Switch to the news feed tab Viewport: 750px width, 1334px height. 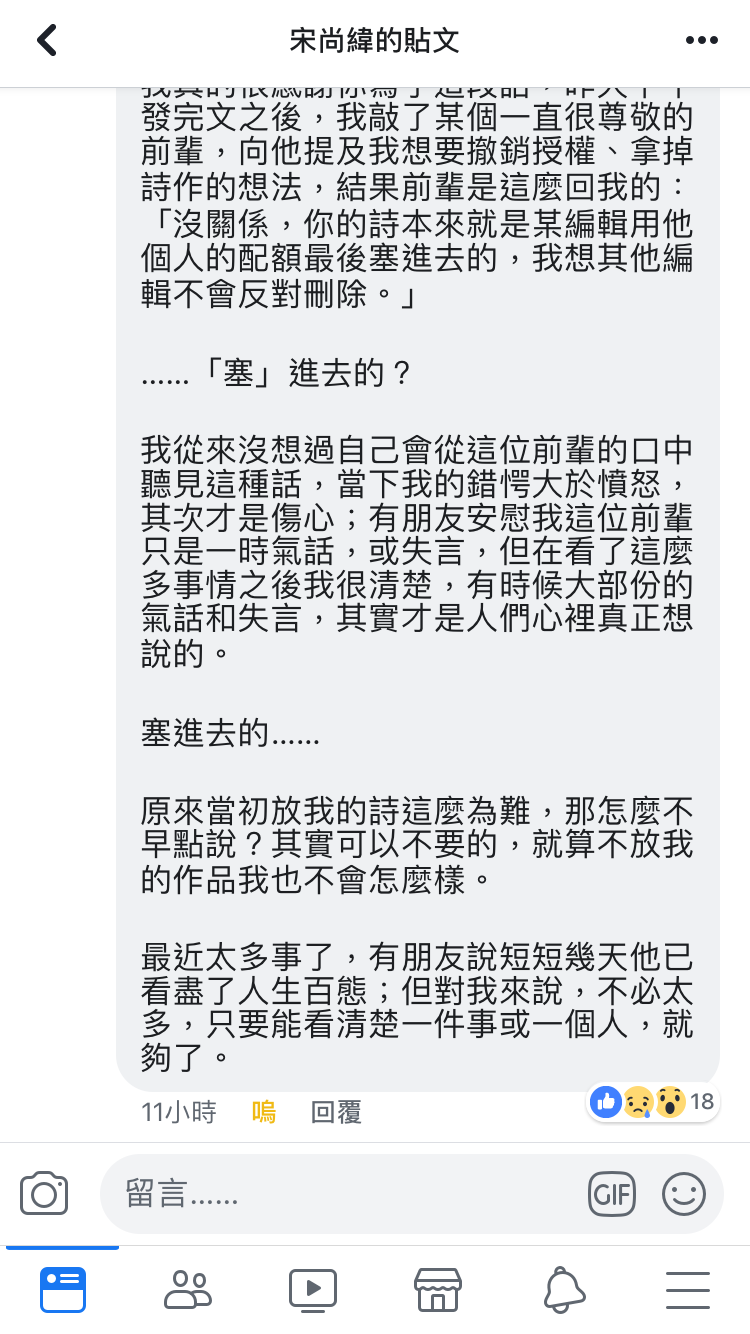point(63,1290)
